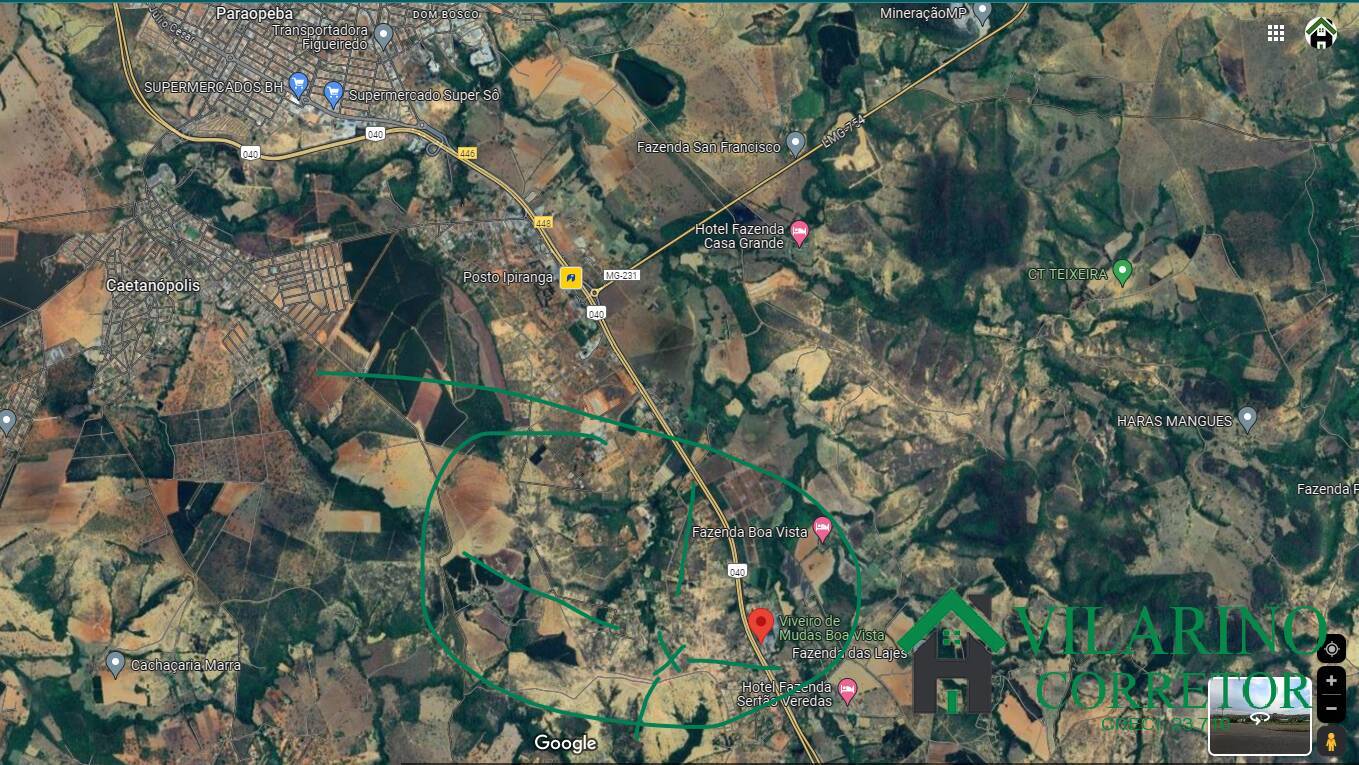Open the Fazenda San Francisco pin
The width and height of the screenshot is (1359, 765).
[x=796, y=143]
